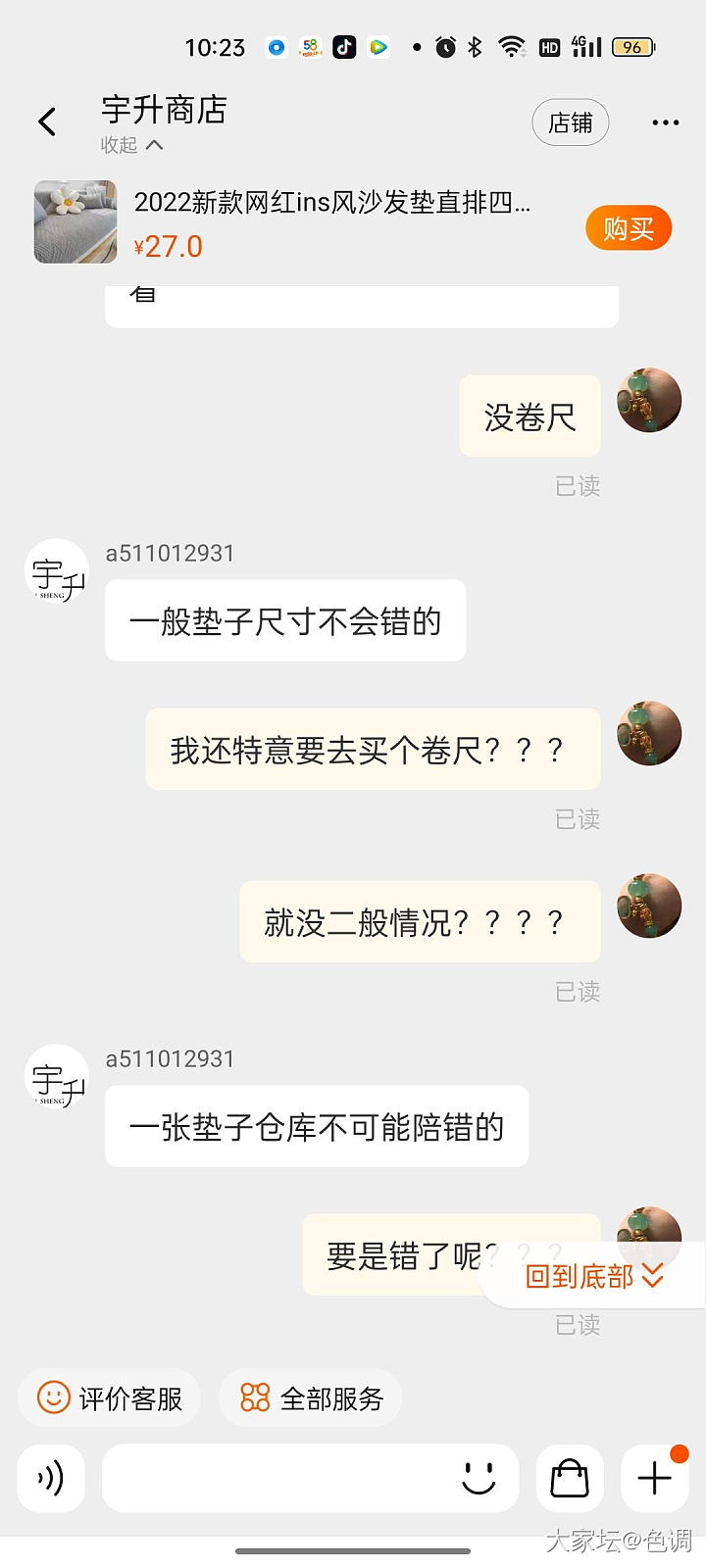Rate the service with 评价客服
706x1568 pixels.
110,1397
